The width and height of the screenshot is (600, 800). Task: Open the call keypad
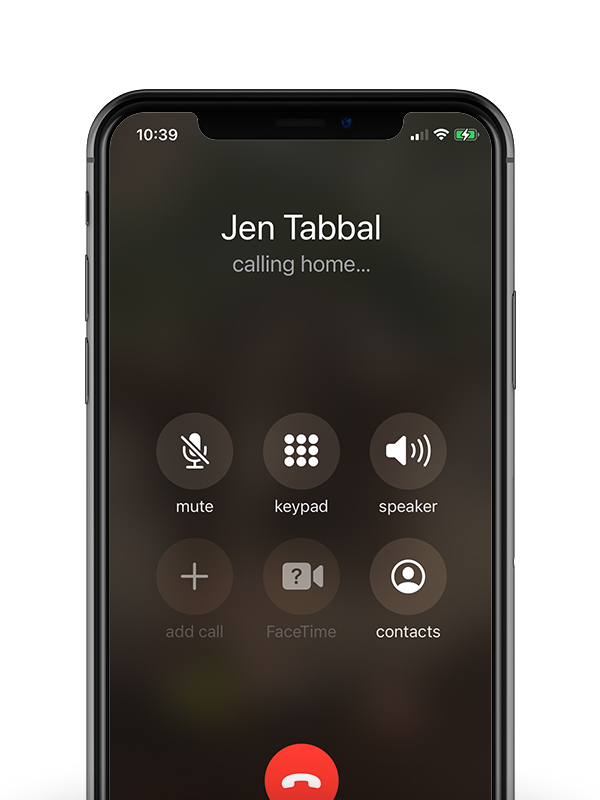pyautogui.click(x=301, y=452)
